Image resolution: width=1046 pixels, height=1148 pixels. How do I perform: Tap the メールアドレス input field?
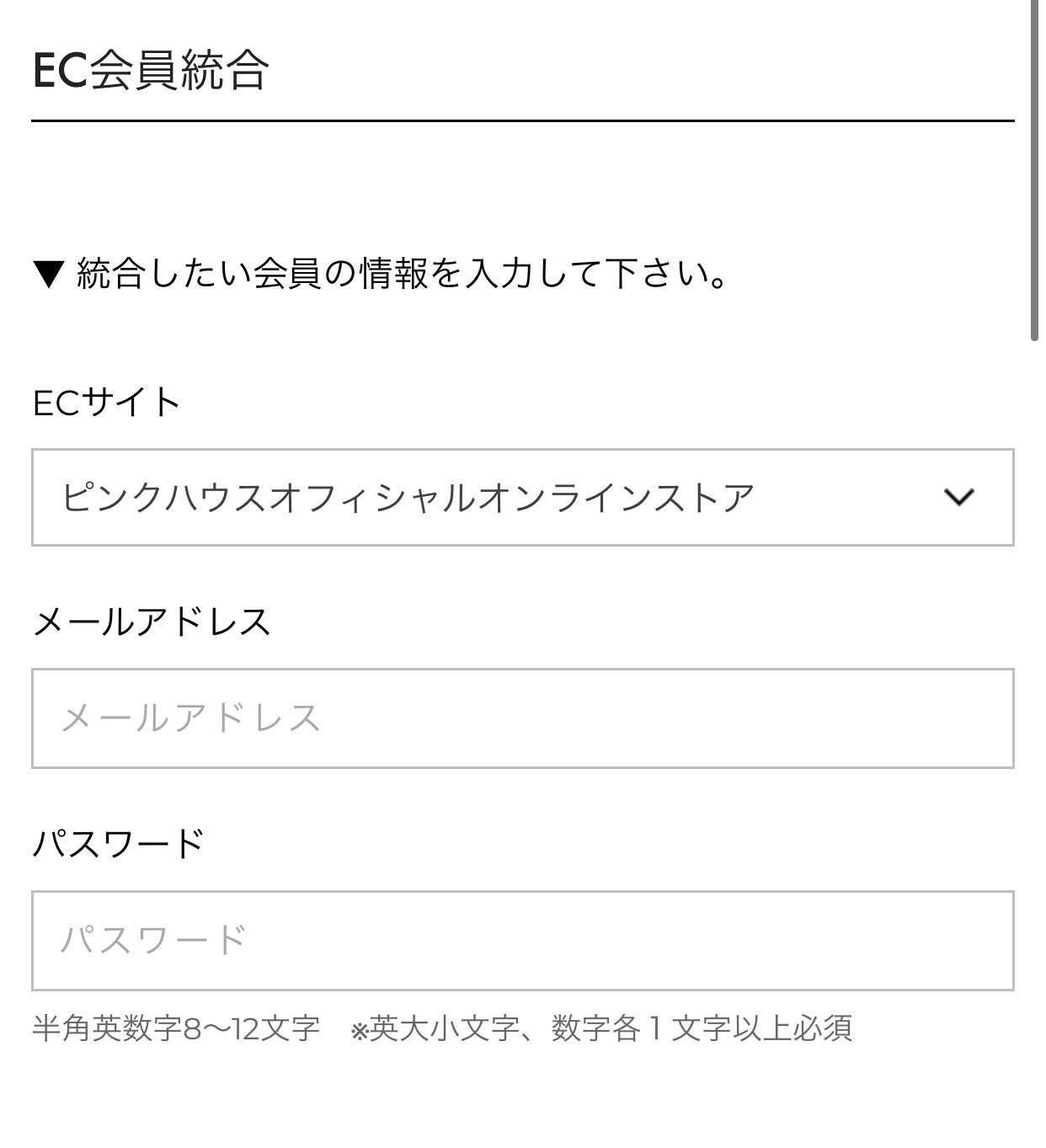(522, 718)
